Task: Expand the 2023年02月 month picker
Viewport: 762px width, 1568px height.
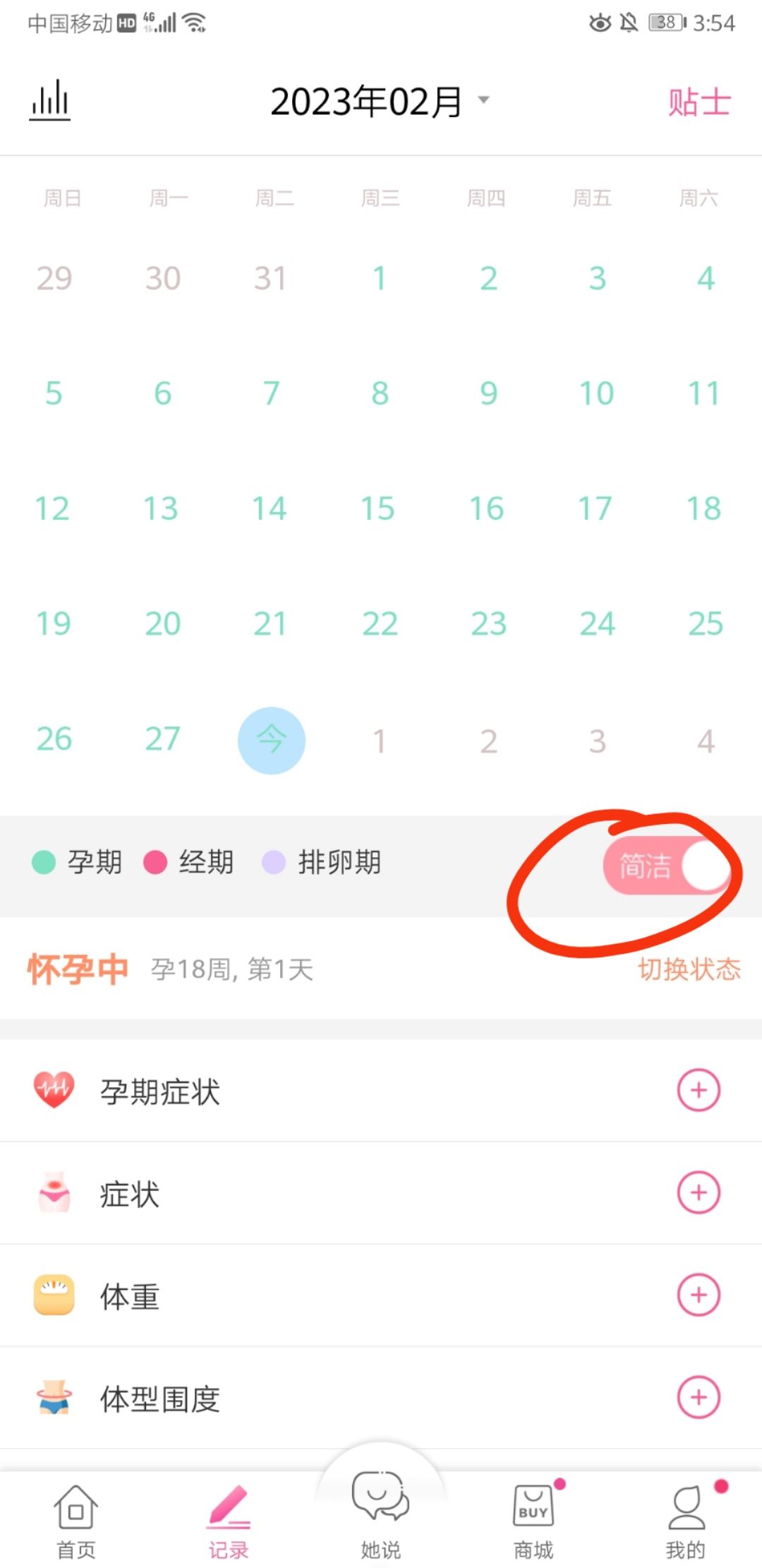Action: 380,102
